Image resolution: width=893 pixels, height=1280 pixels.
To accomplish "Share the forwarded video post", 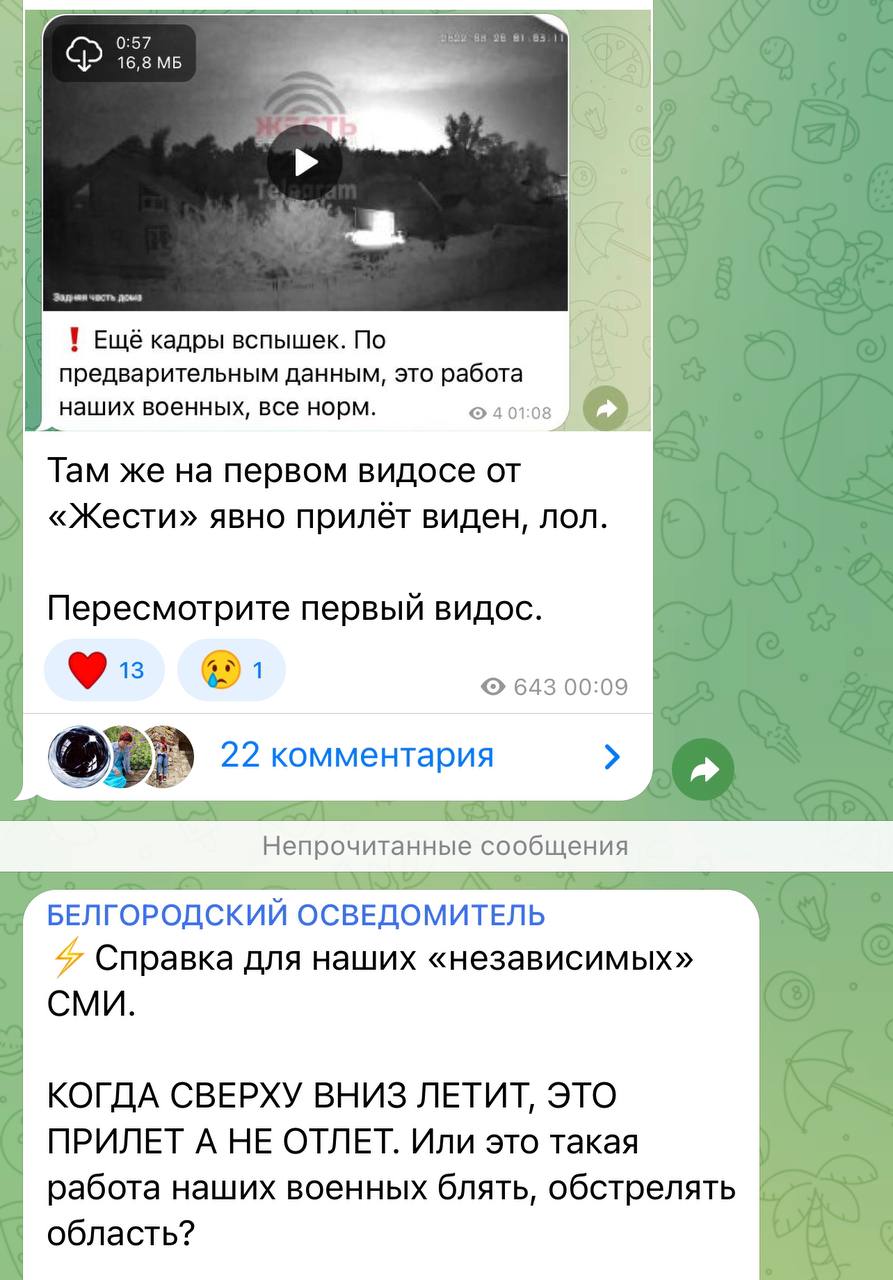I will pos(605,407).
